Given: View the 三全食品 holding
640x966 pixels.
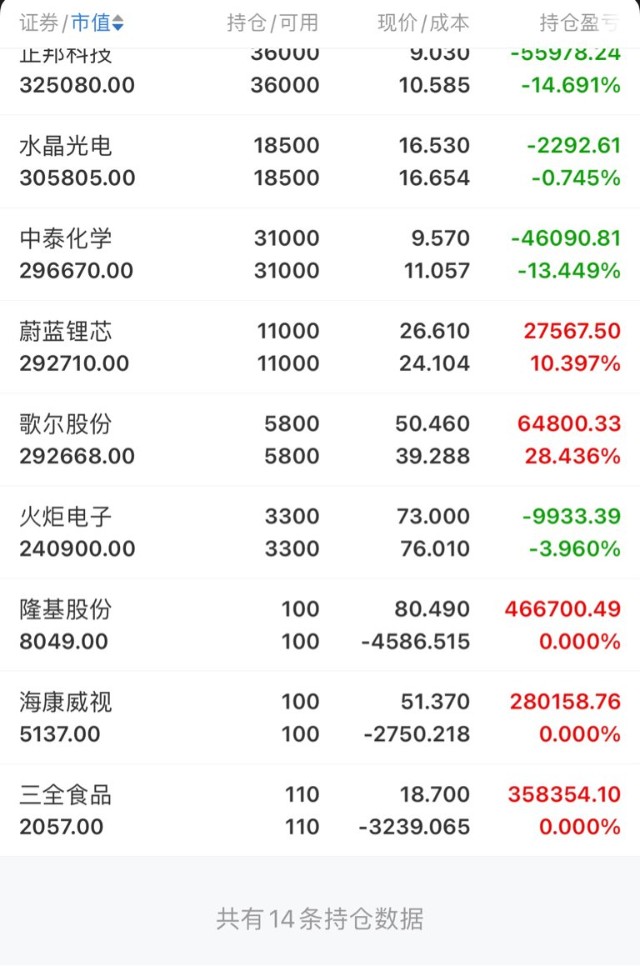Looking at the screenshot, I should (x=320, y=810).
